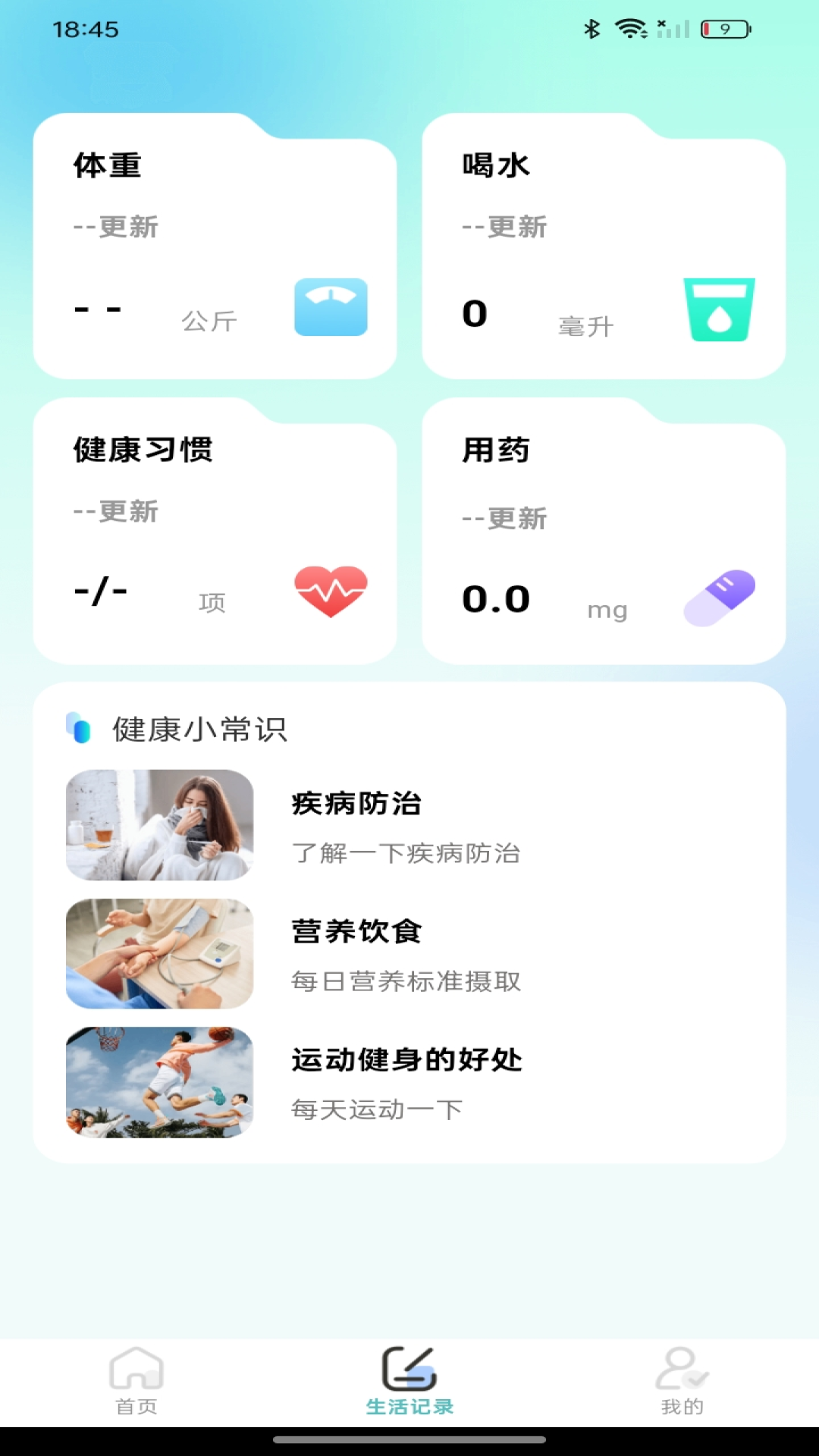Tap the purple pill icon
819x1456 pixels.
(719, 598)
